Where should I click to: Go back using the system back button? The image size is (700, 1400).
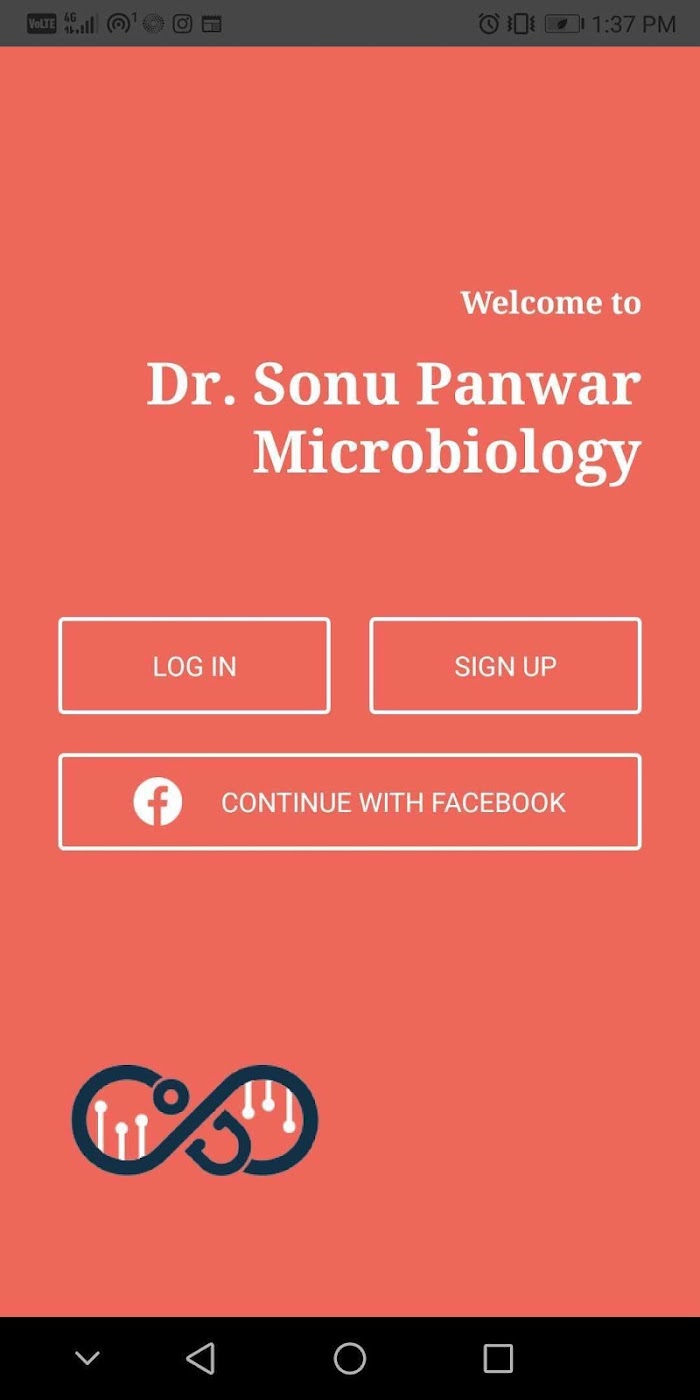201,1358
